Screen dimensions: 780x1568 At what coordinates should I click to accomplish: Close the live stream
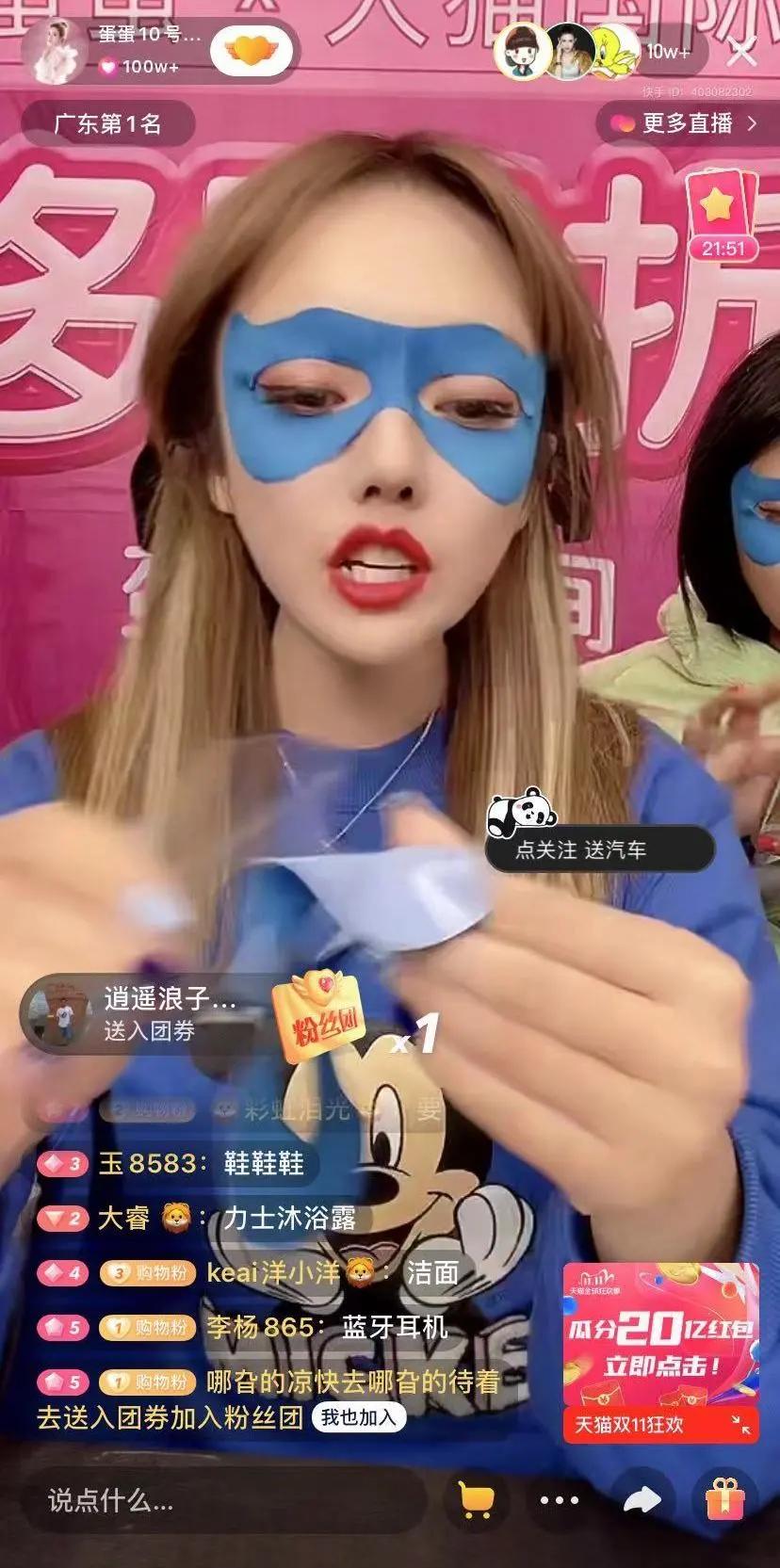742,52
